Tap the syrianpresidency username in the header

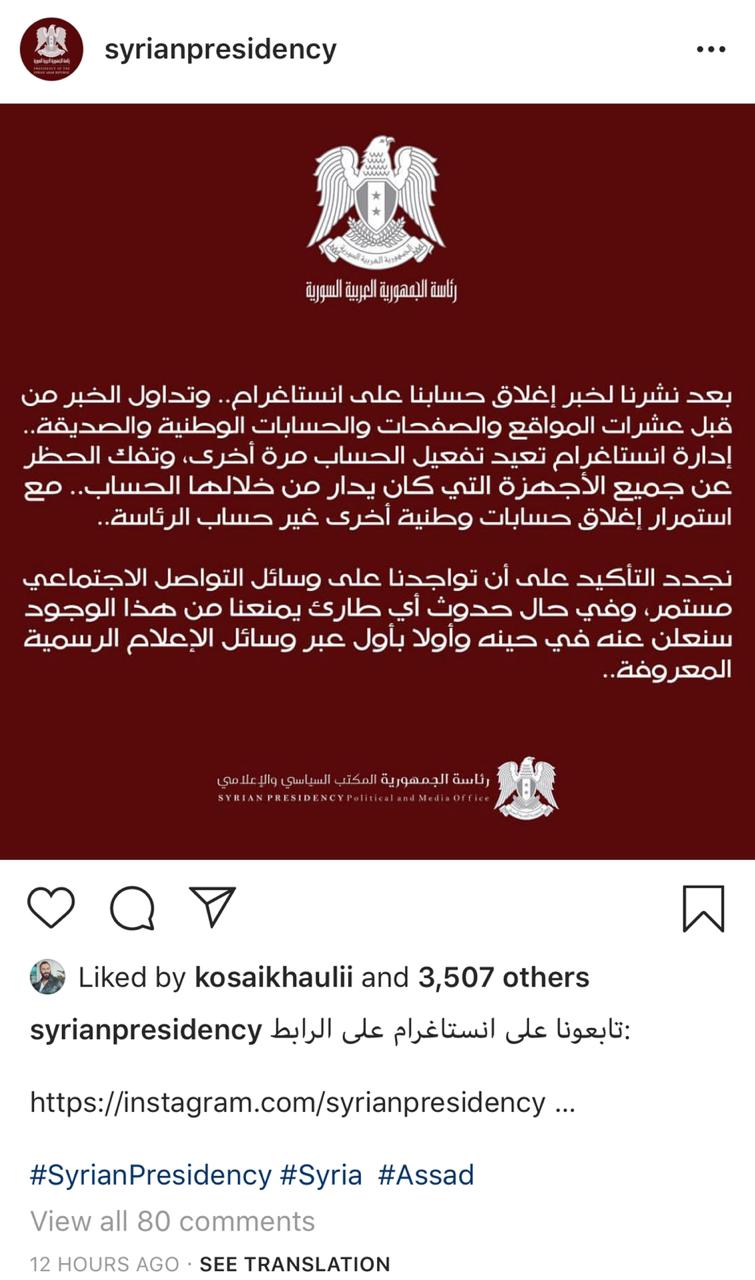point(220,49)
